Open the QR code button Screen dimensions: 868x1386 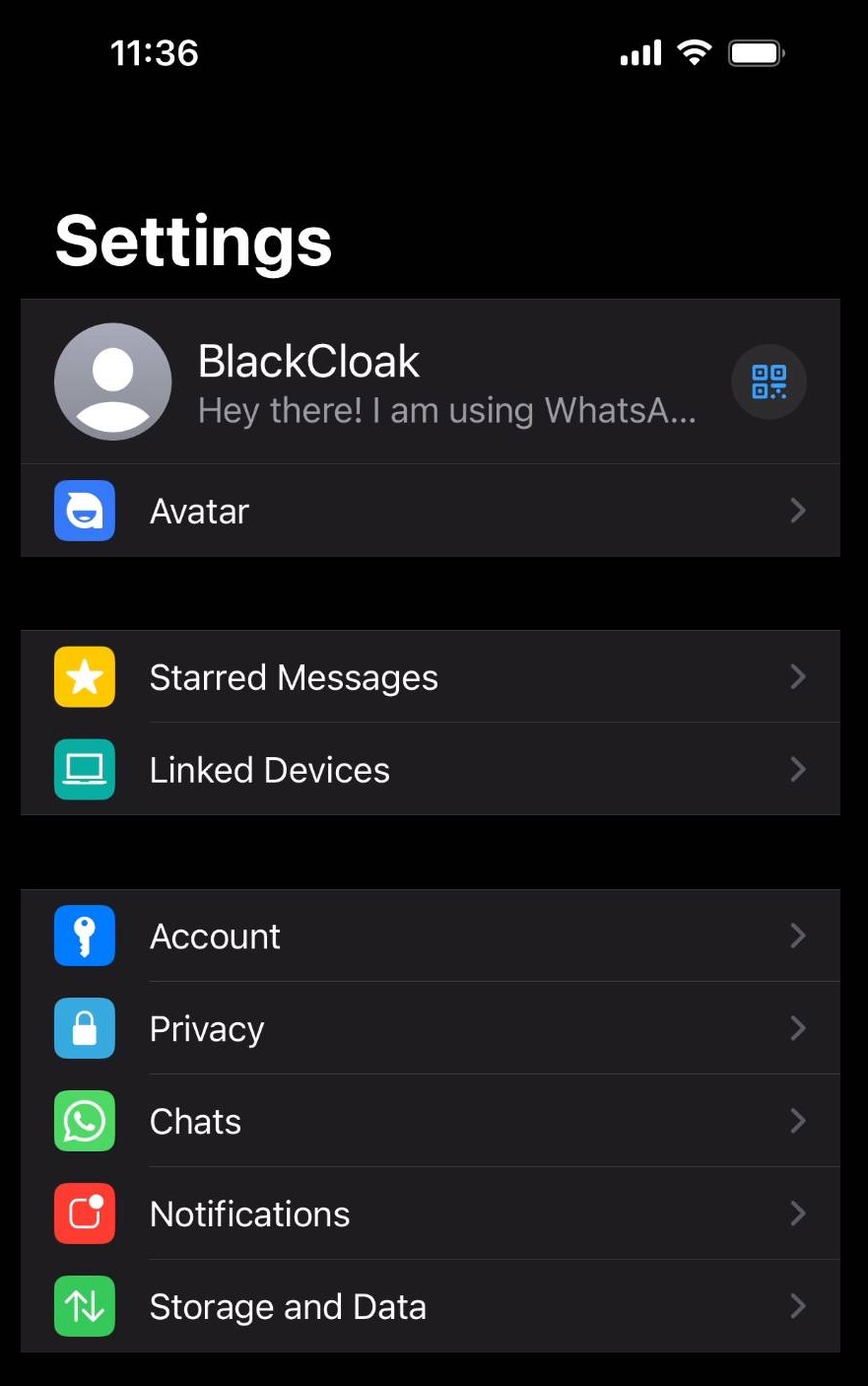pyautogui.click(x=768, y=381)
